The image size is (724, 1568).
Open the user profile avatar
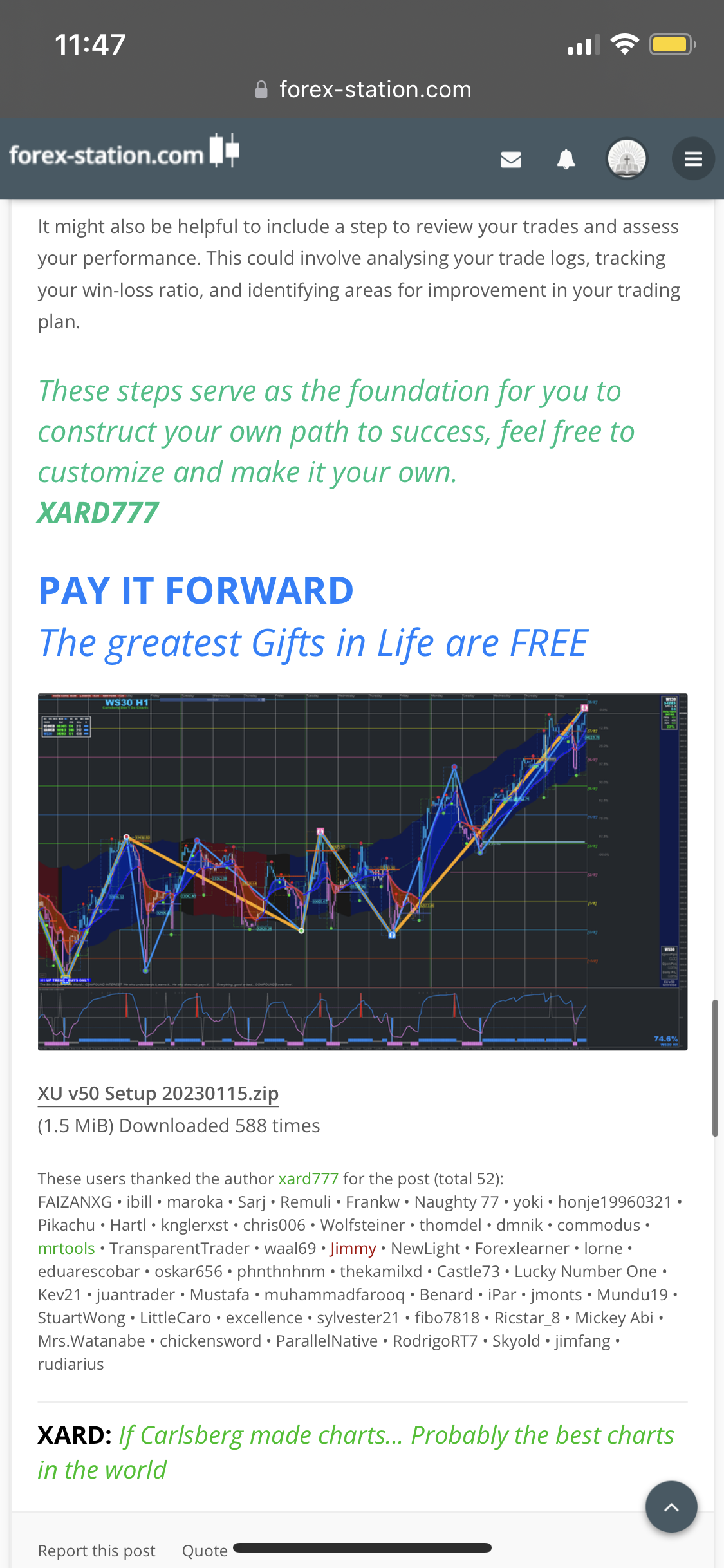click(x=627, y=159)
